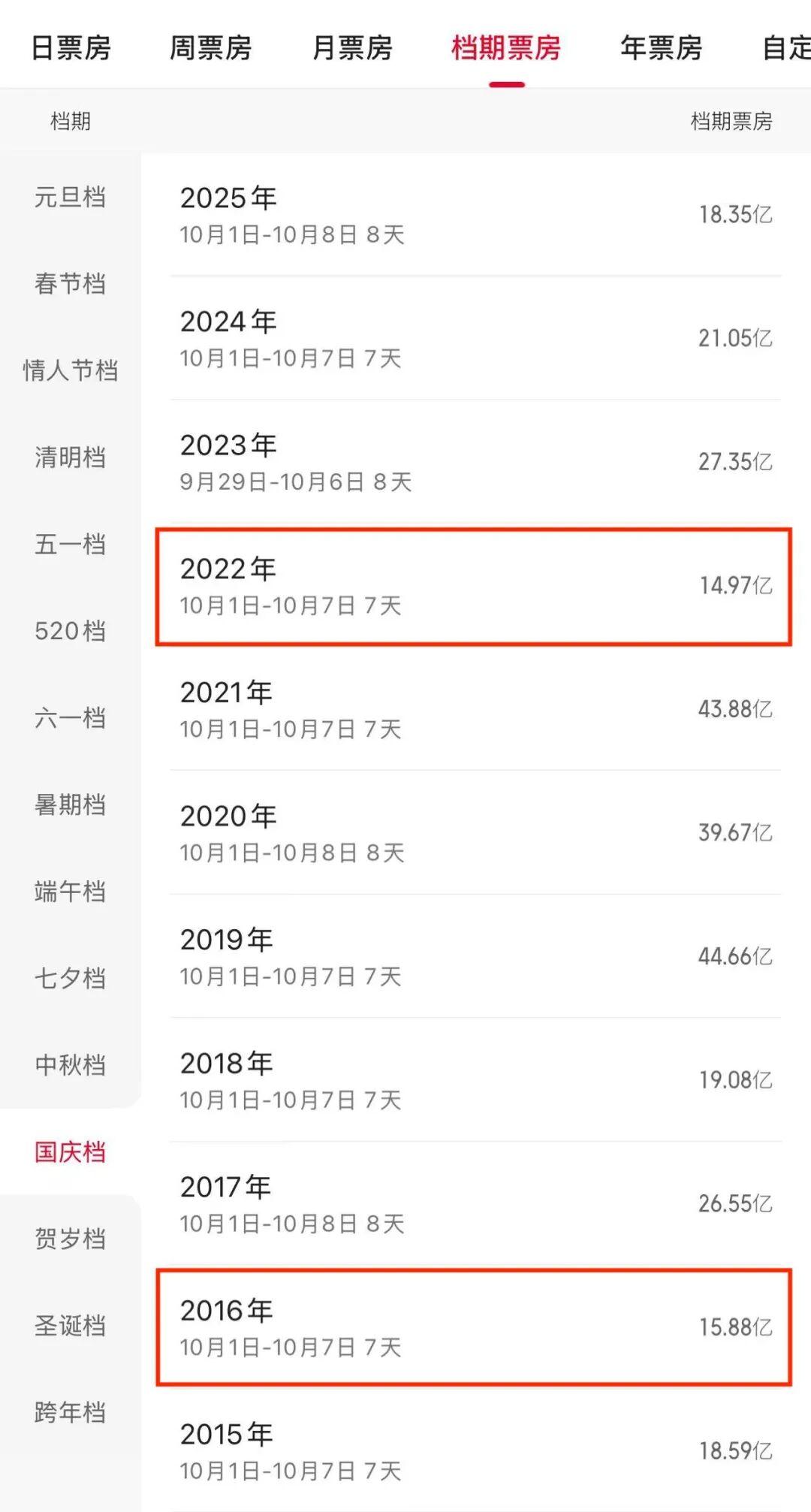Open 贺岁档 box office

[70, 1239]
